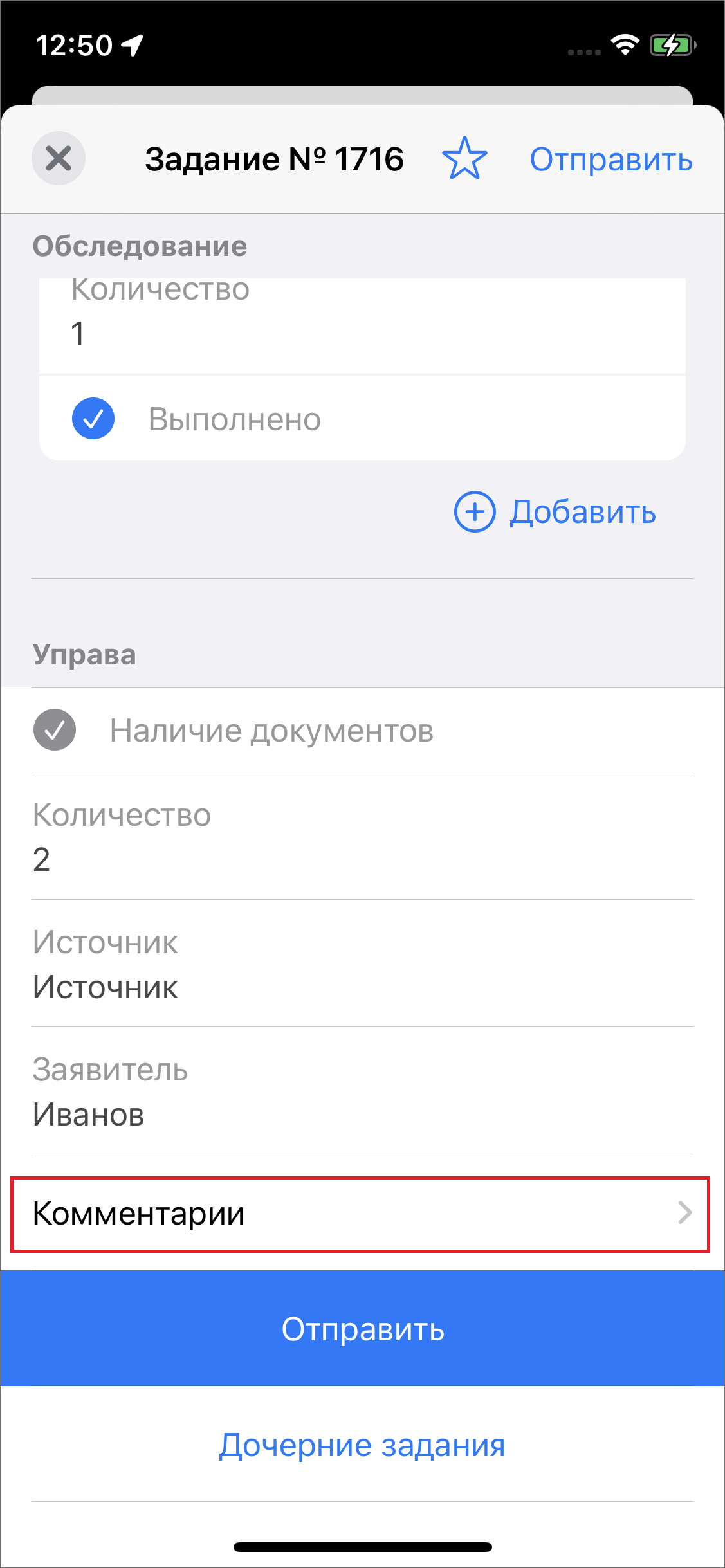Mark the task as favorite with the star

464,158
